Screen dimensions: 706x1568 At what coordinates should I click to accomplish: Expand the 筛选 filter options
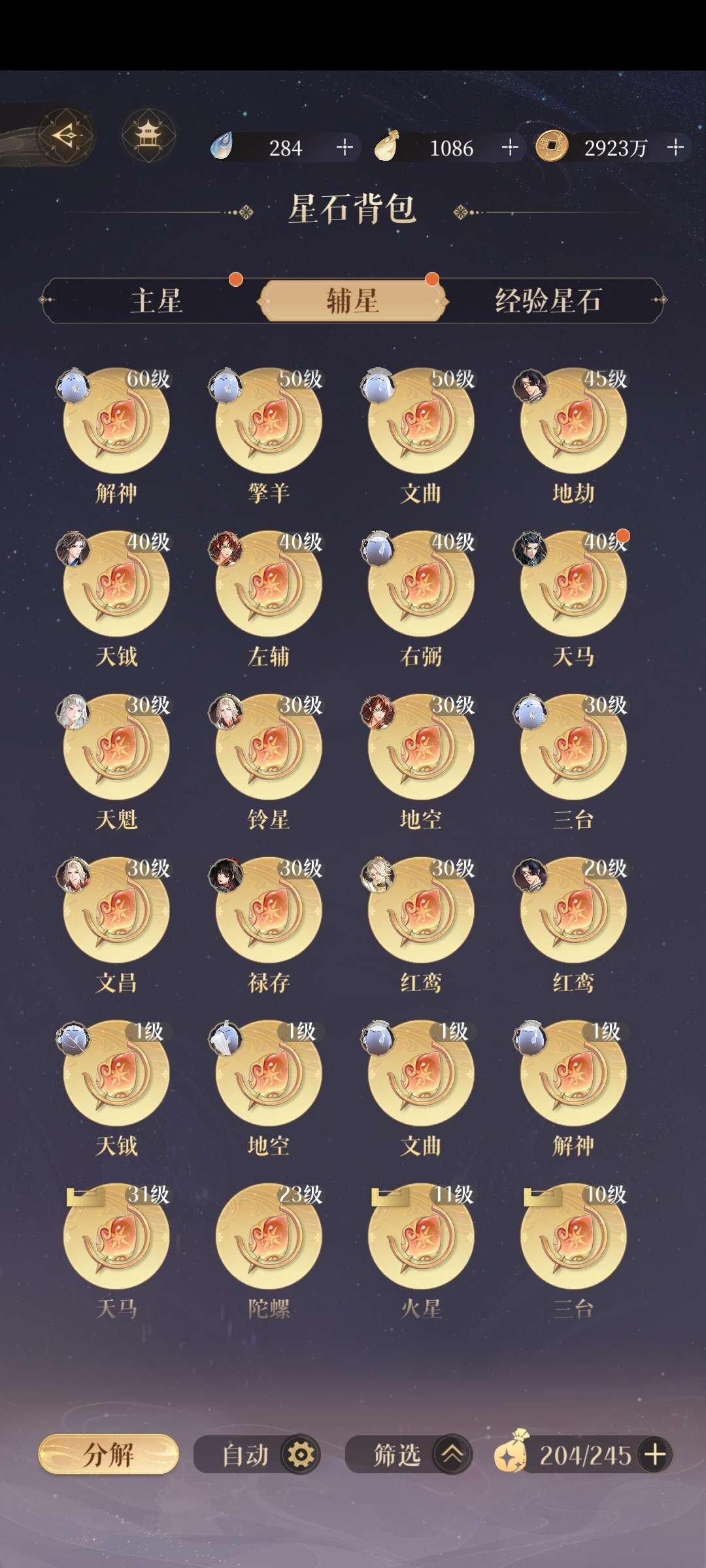tap(452, 1454)
